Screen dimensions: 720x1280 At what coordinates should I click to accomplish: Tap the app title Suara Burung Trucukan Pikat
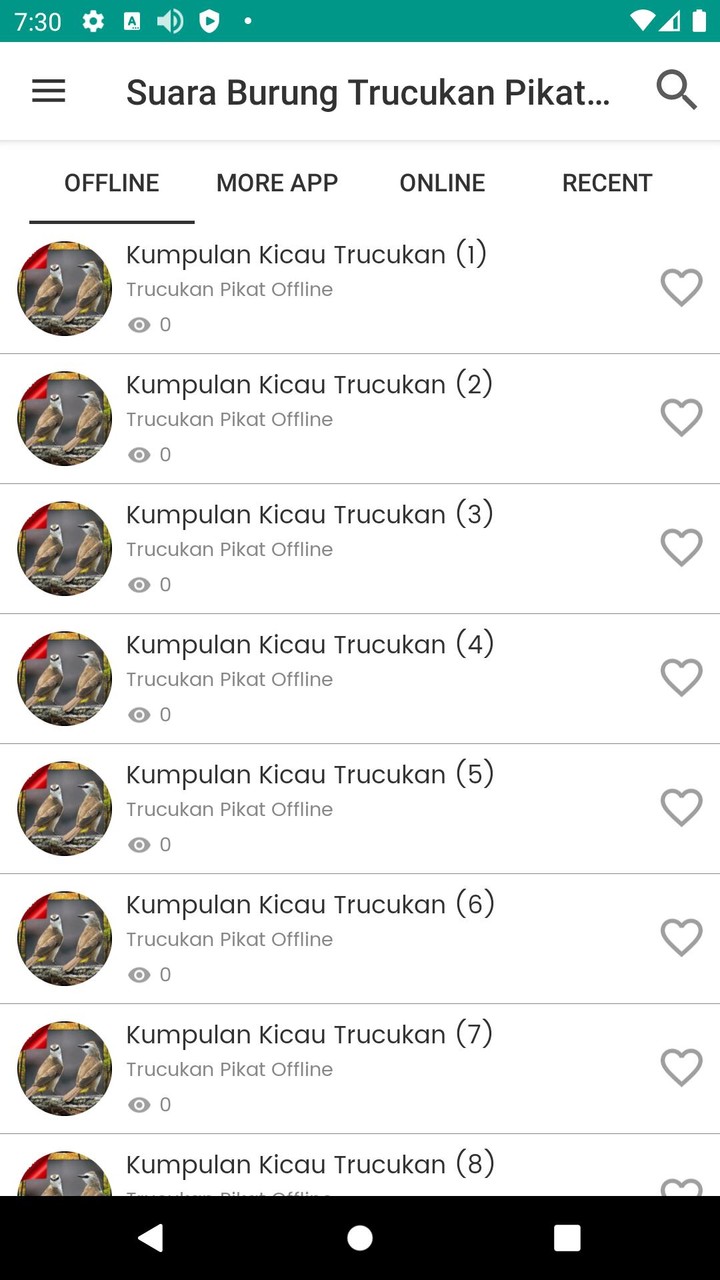pyautogui.click(x=370, y=91)
